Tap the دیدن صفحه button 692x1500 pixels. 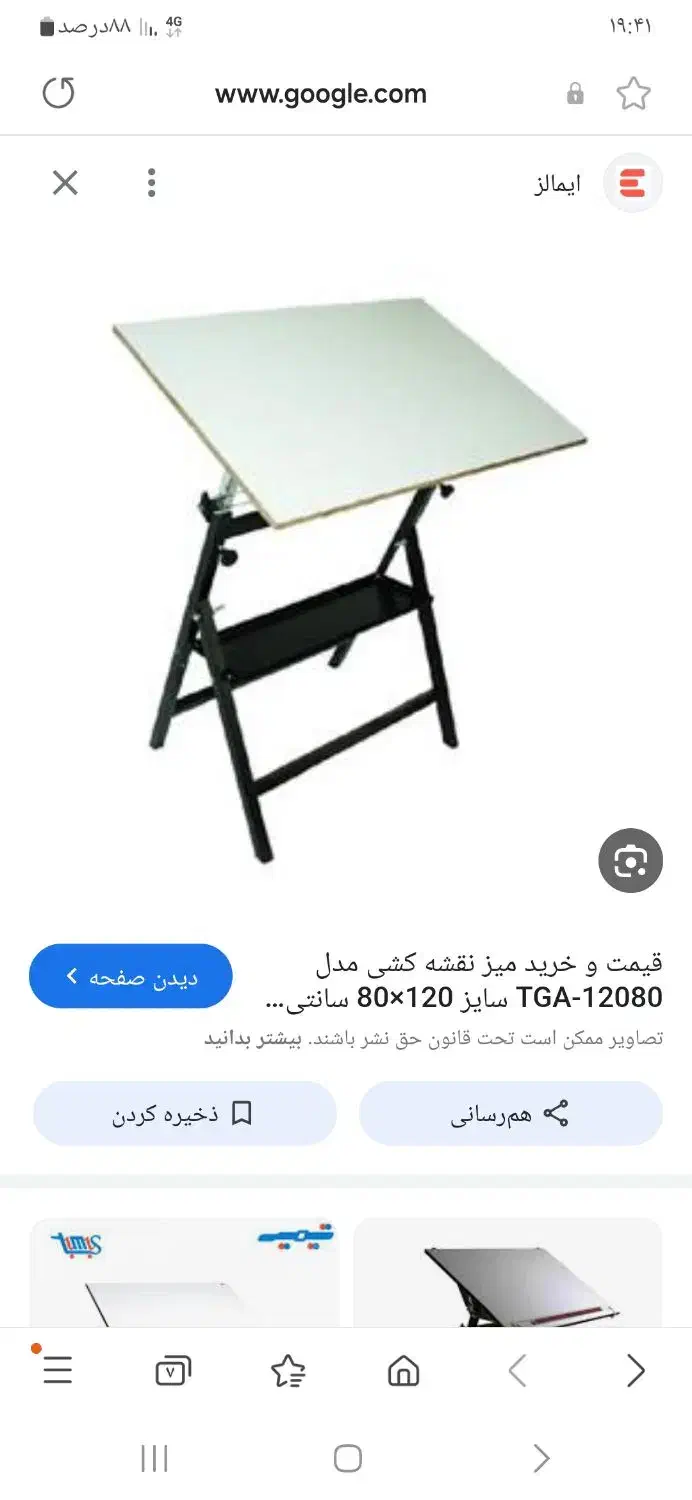pos(131,976)
